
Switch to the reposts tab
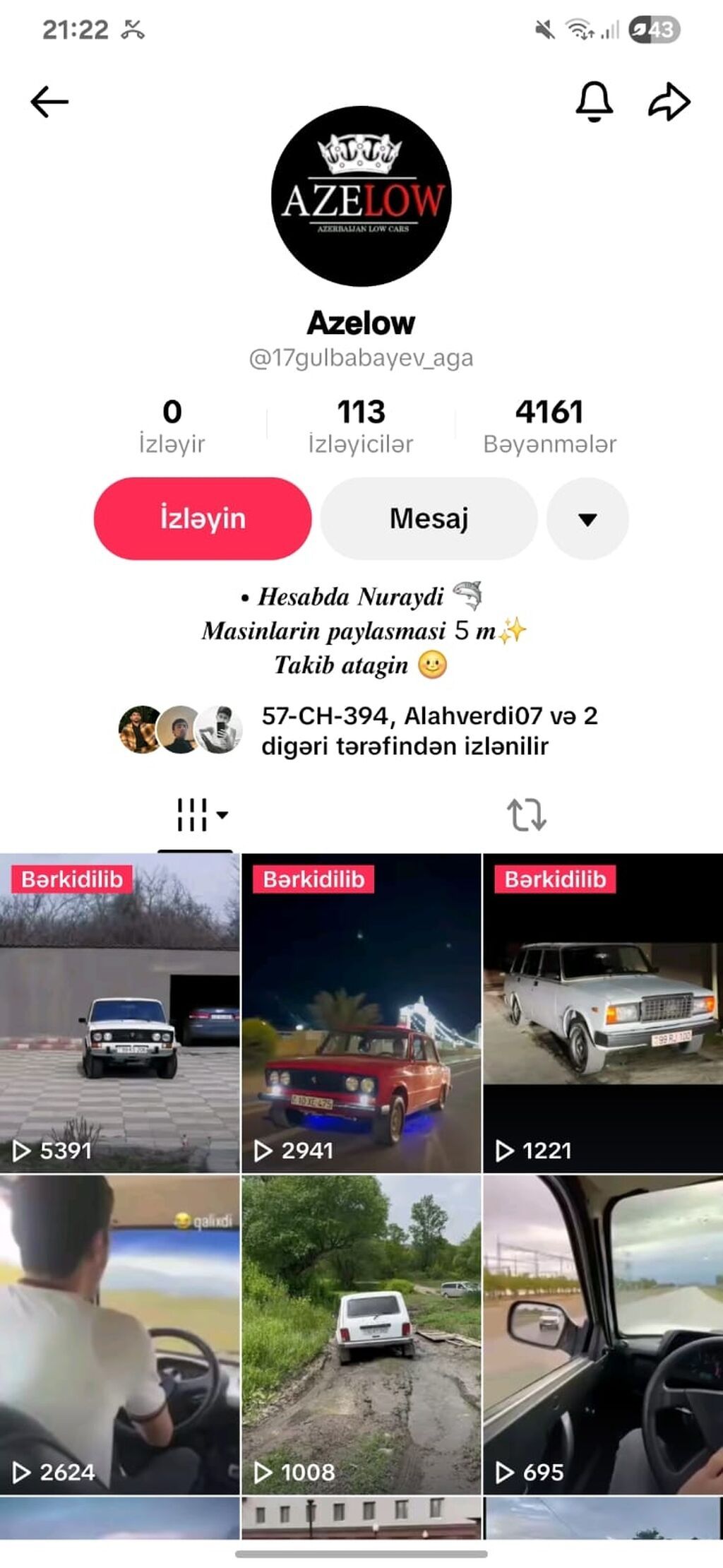527,815
